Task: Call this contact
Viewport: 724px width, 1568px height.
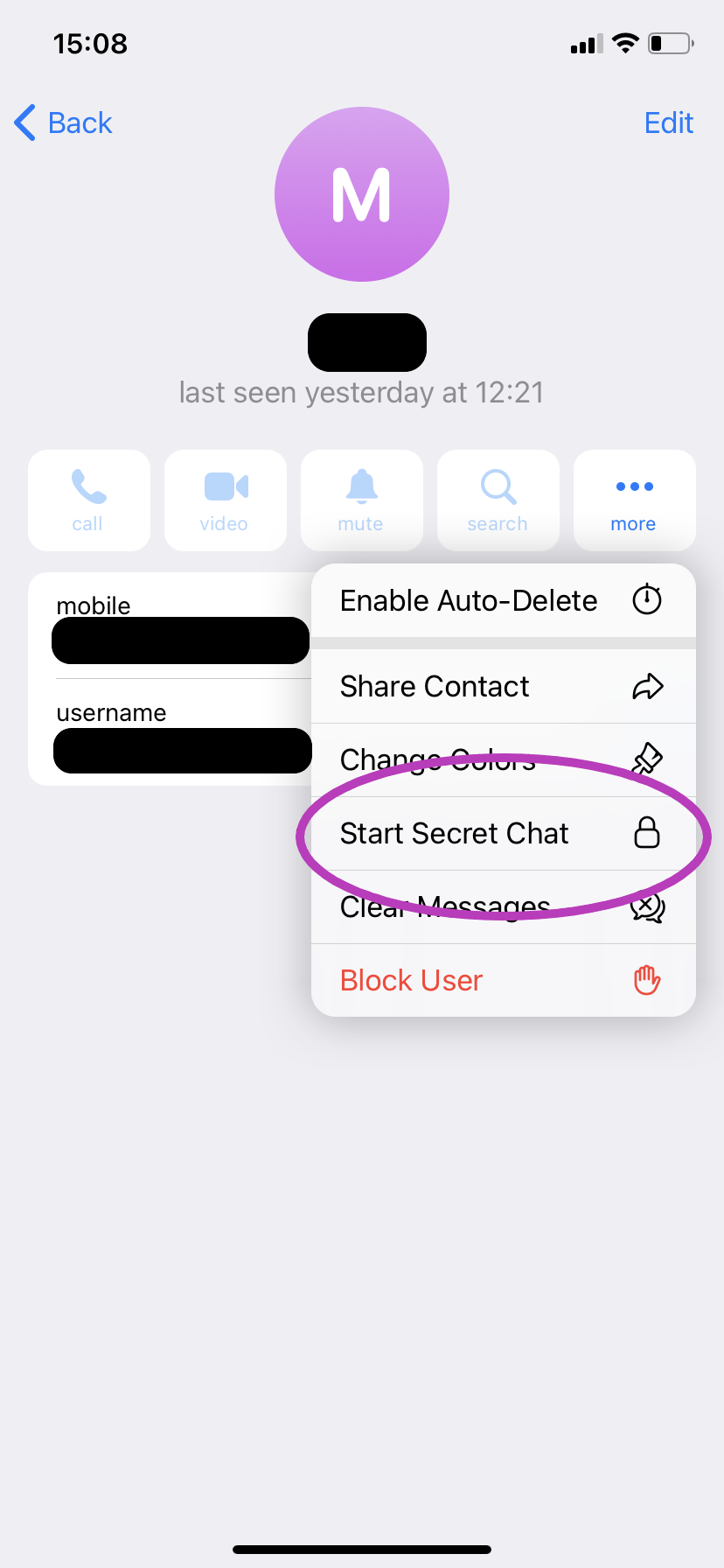Action: [88, 500]
